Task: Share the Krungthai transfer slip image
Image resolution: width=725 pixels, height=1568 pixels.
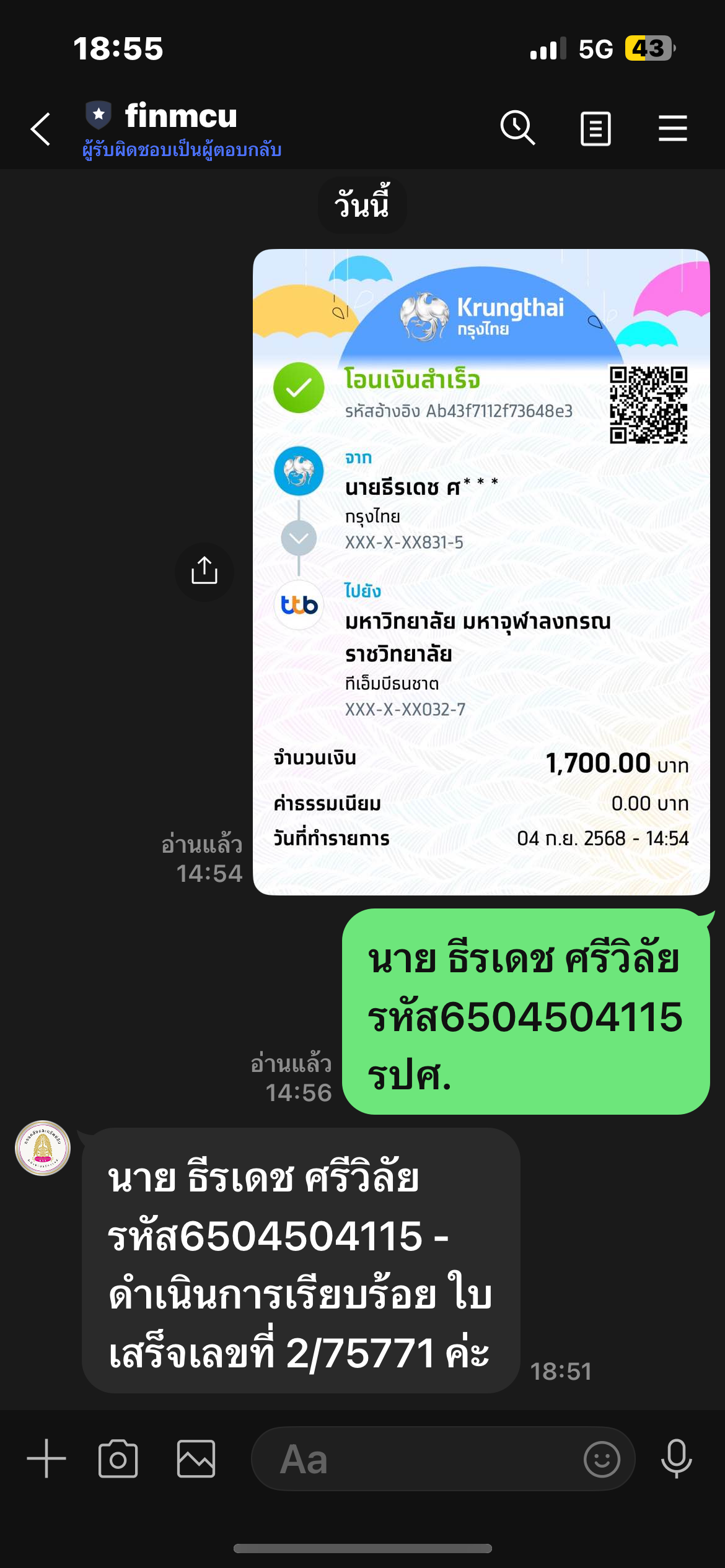Action: click(204, 571)
